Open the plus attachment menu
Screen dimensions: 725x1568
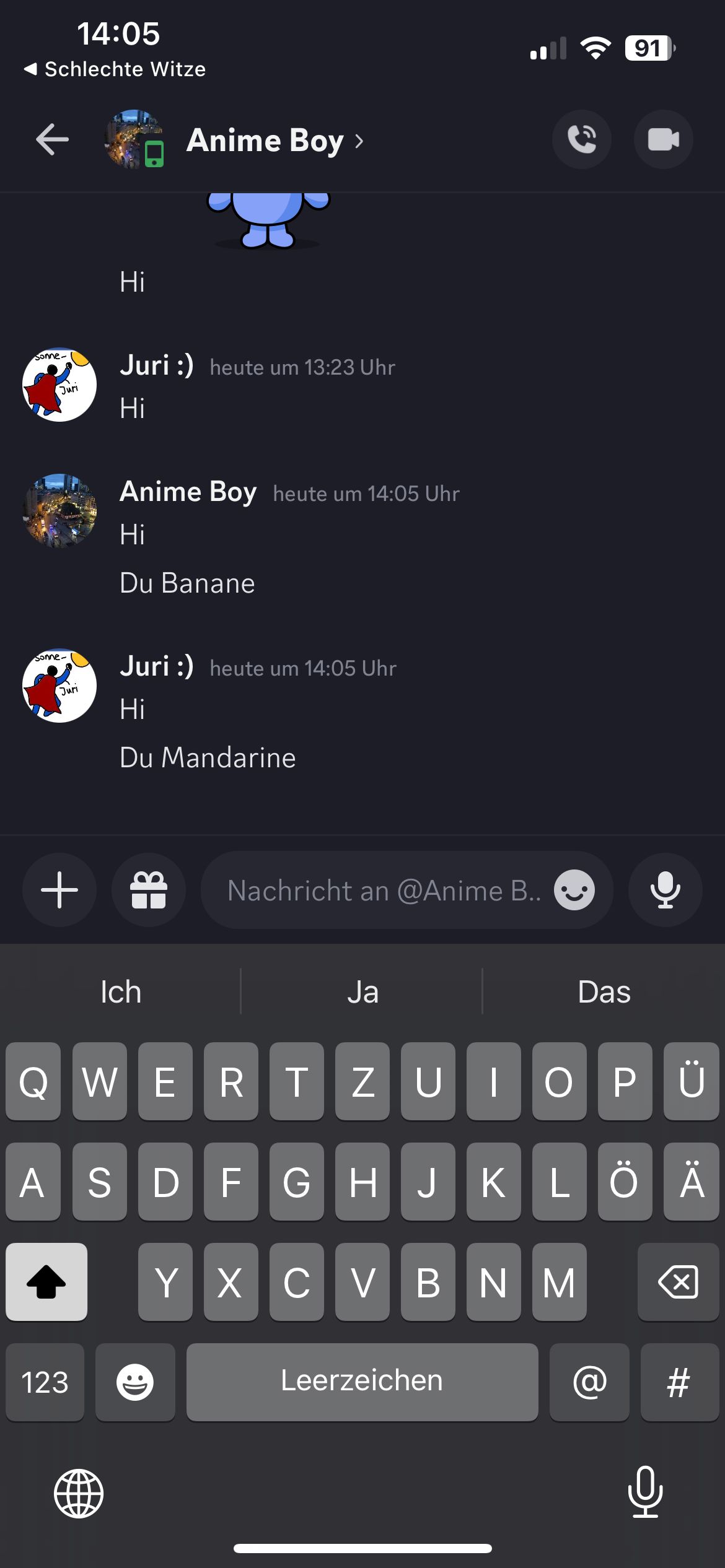pyautogui.click(x=59, y=890)
